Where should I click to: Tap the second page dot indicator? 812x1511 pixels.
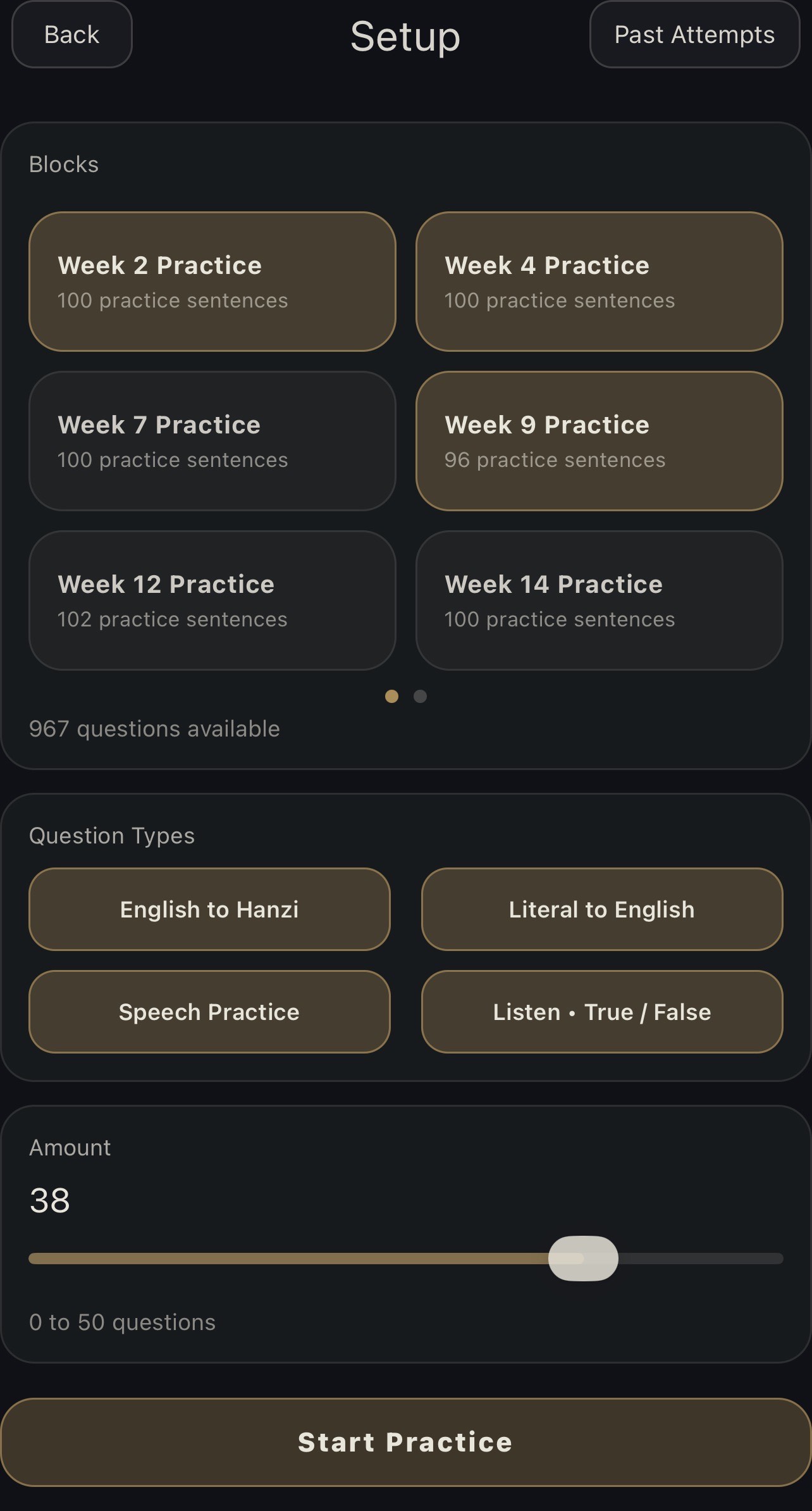click(x=421, y=697)
